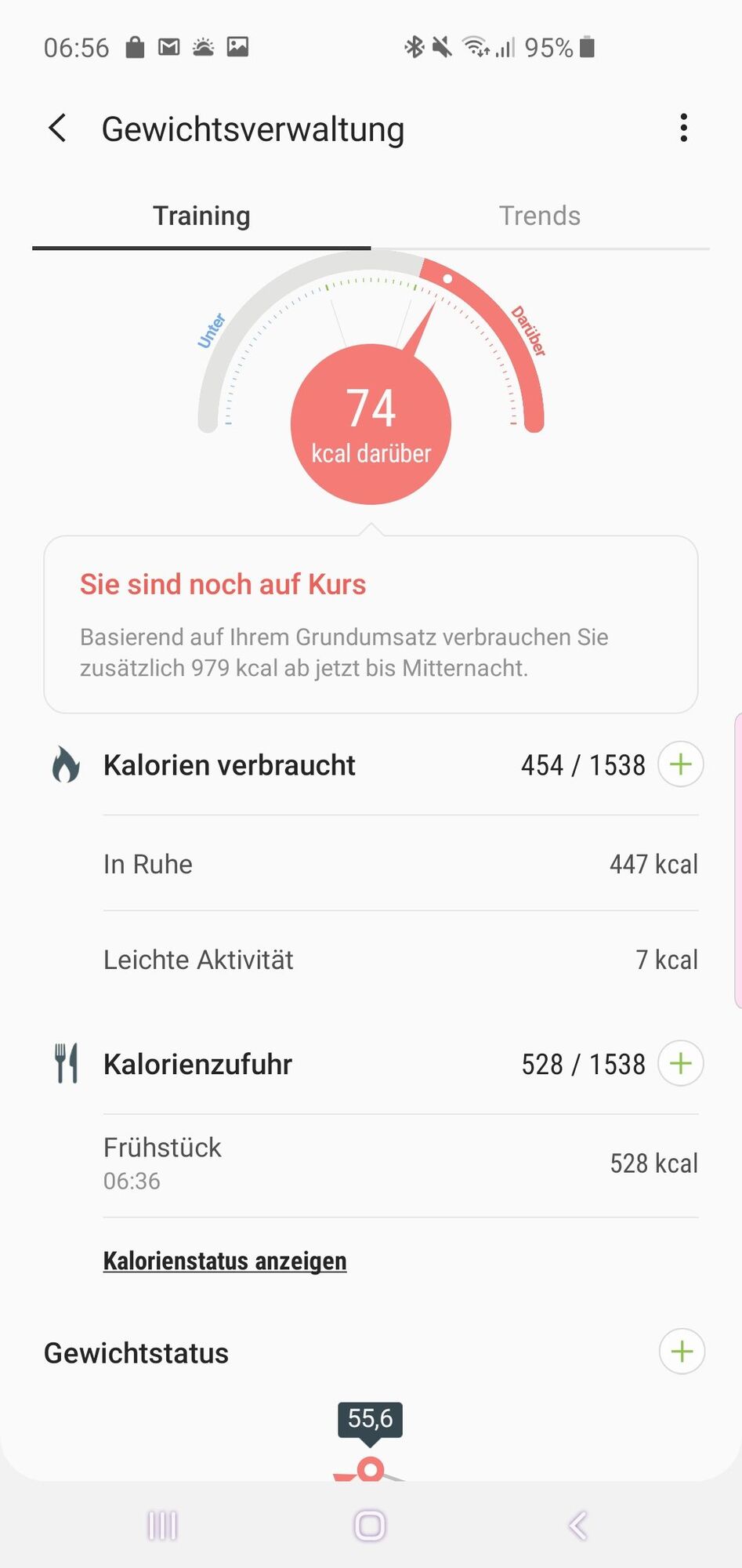Screen dimensions: 742x1568
Task: Go to the system home screen
Action: [x=370, y=1526]
